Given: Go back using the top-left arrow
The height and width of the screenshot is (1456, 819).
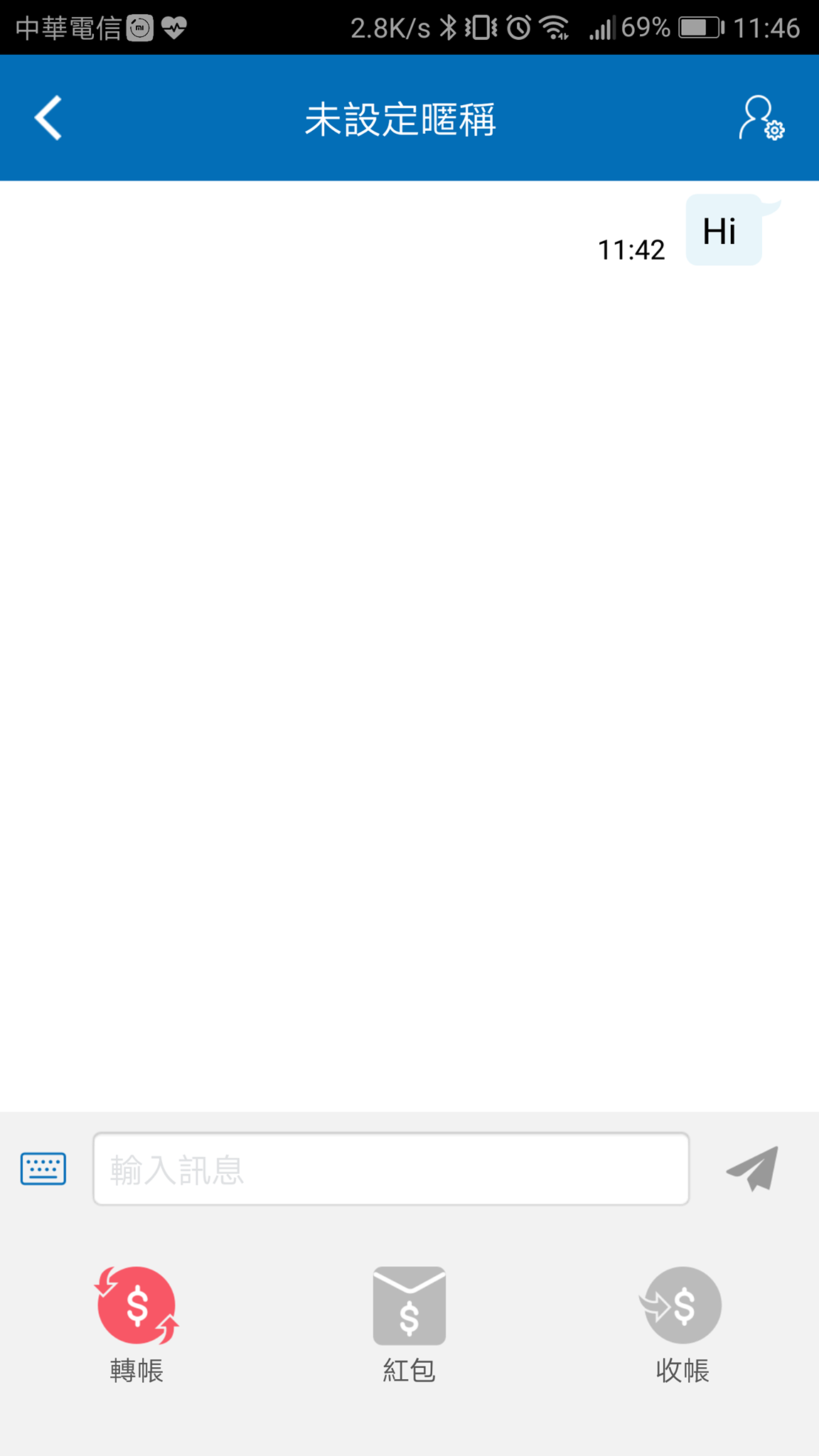Looking at the screenshot, I should pos(48,117).
